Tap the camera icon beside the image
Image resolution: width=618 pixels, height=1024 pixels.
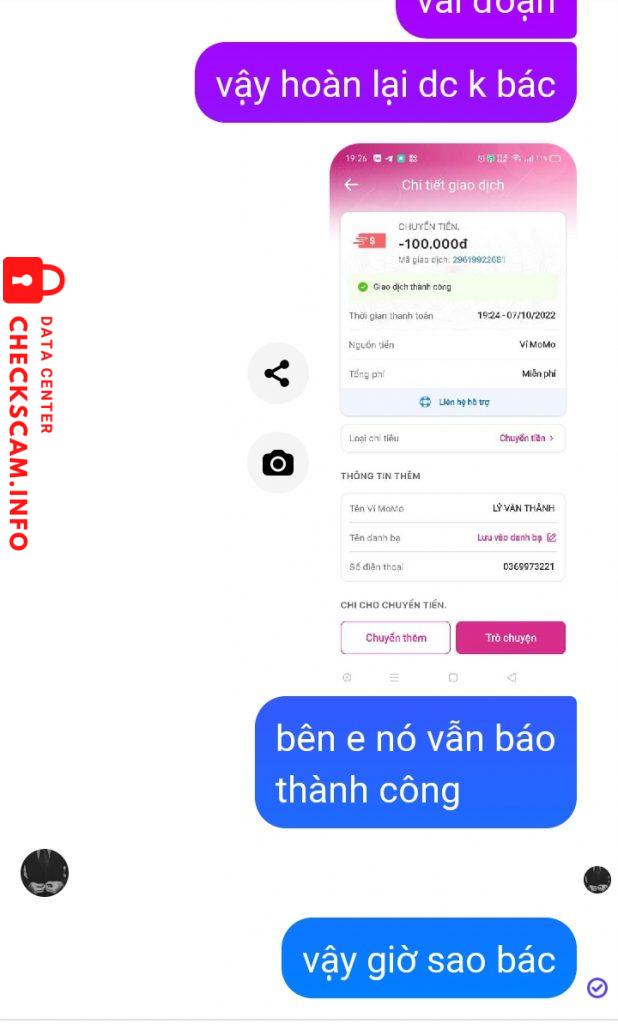click(x=277, y=463)
